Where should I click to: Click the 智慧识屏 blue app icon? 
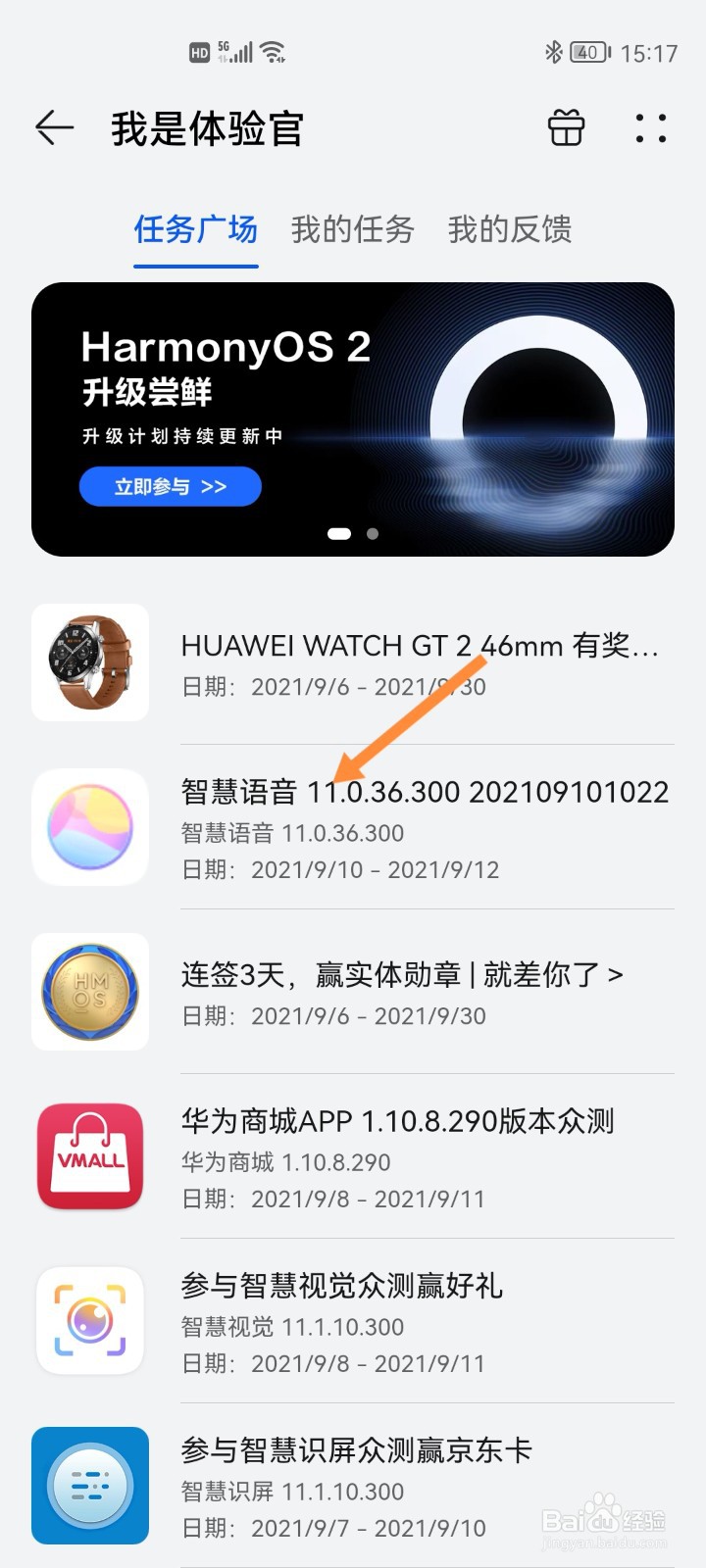click(89, 1486)
